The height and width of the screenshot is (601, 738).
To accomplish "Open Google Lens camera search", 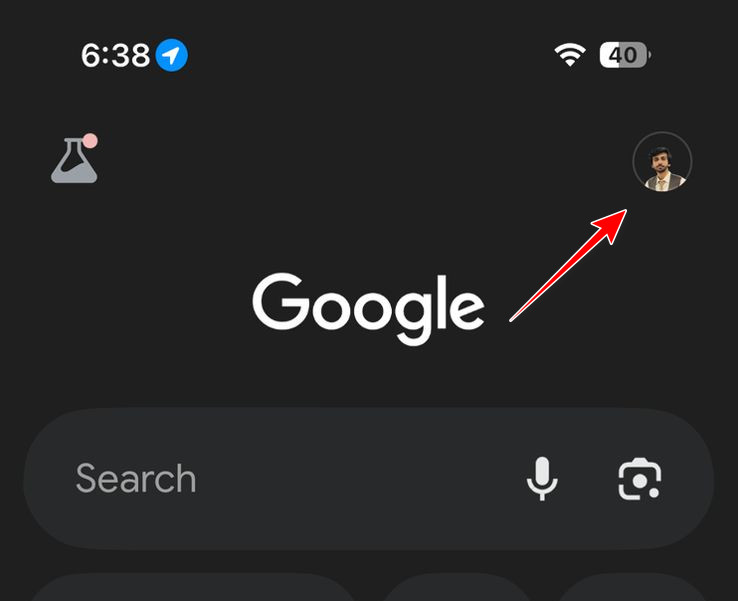I will click(640, 479).
